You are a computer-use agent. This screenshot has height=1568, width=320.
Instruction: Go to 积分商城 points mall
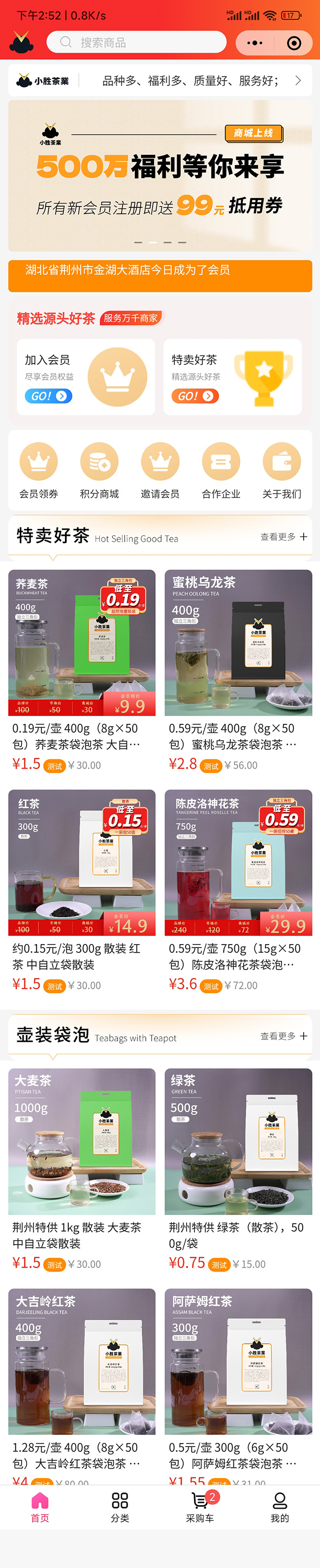99,471
